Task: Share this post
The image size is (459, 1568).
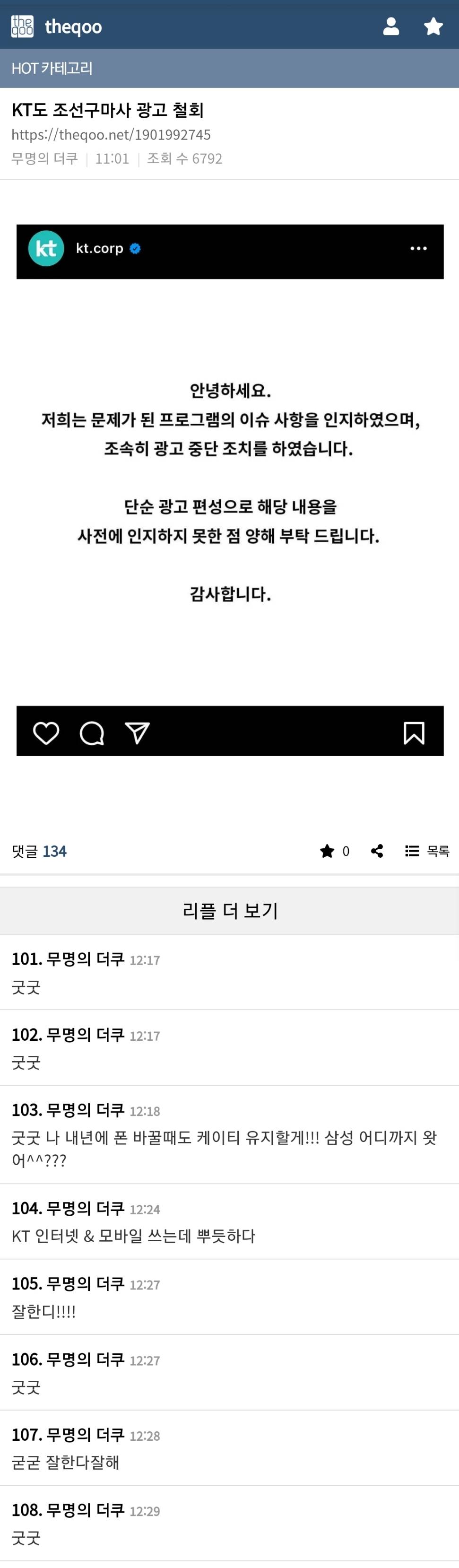Action: [377, 851]
